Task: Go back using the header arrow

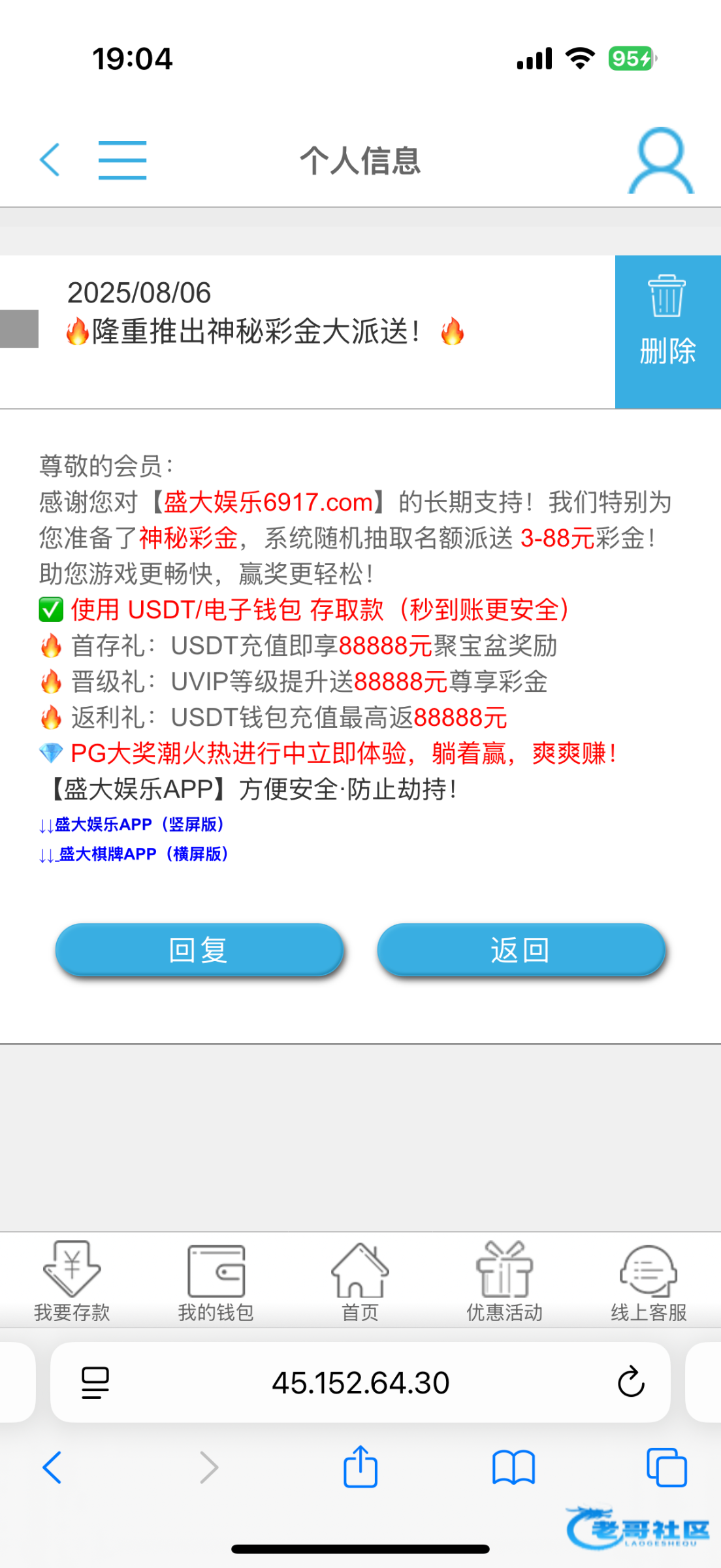Action: [50, 160]
